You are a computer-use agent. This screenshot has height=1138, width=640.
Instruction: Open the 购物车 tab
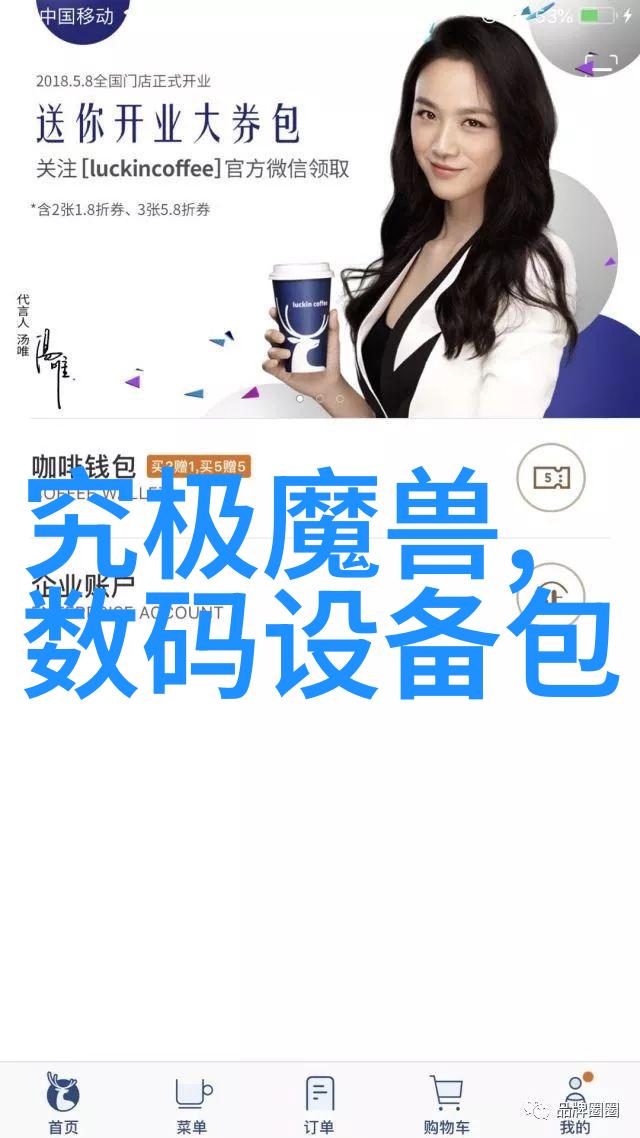(x=447, y=1102)
